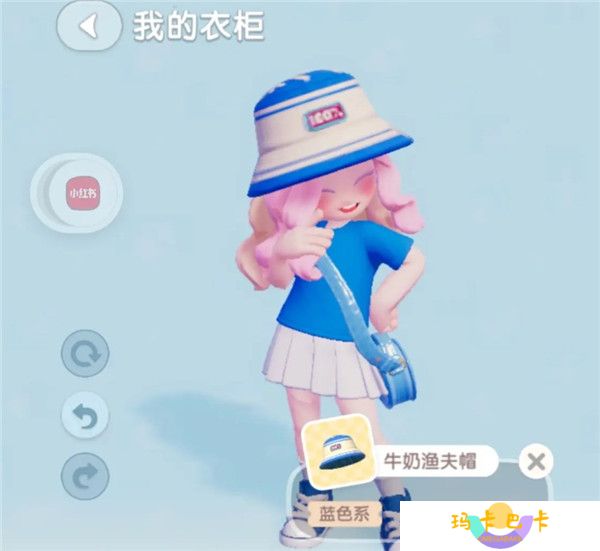Go back from 我的衣柜
Screen dimensions: 600x551
tap(90, 26)
